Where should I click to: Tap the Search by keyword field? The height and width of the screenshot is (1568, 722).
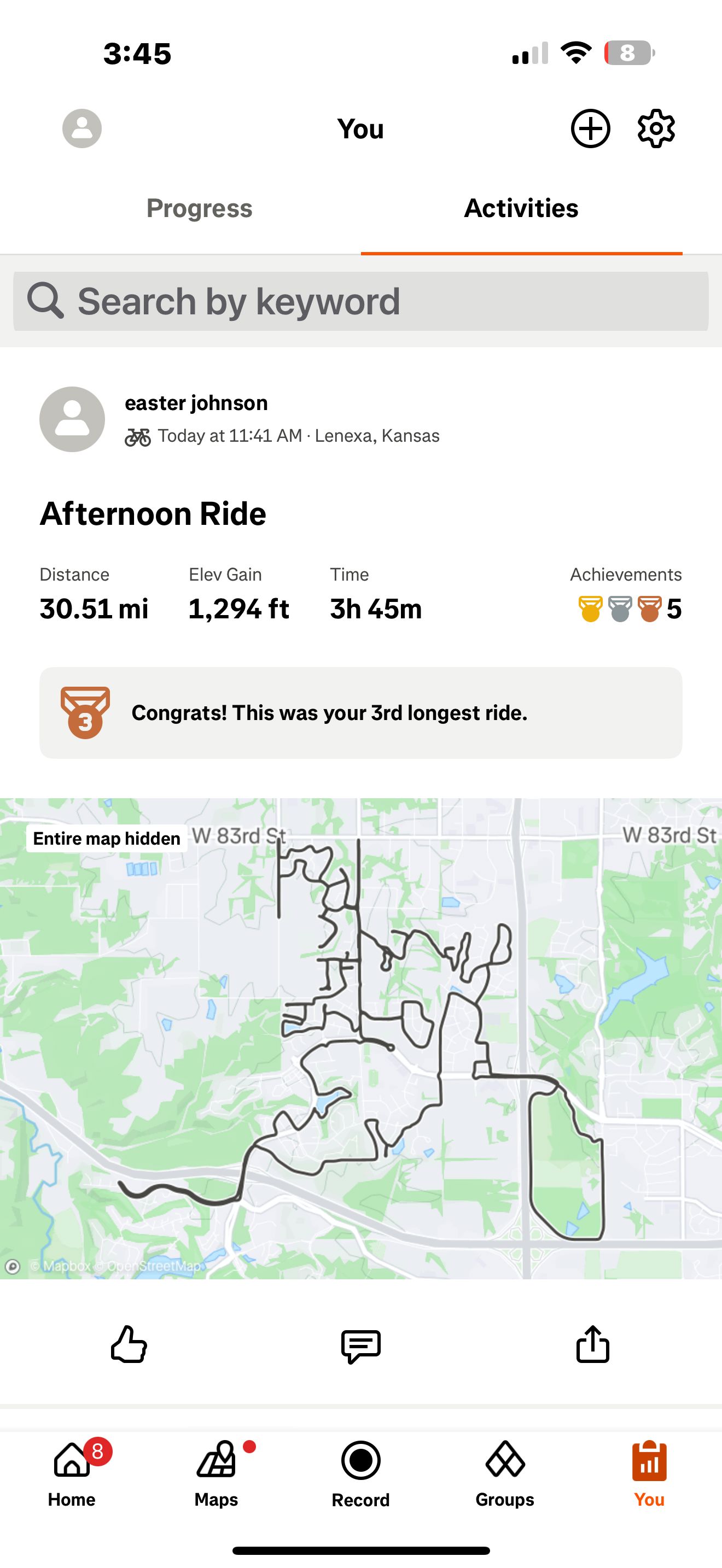360,301
